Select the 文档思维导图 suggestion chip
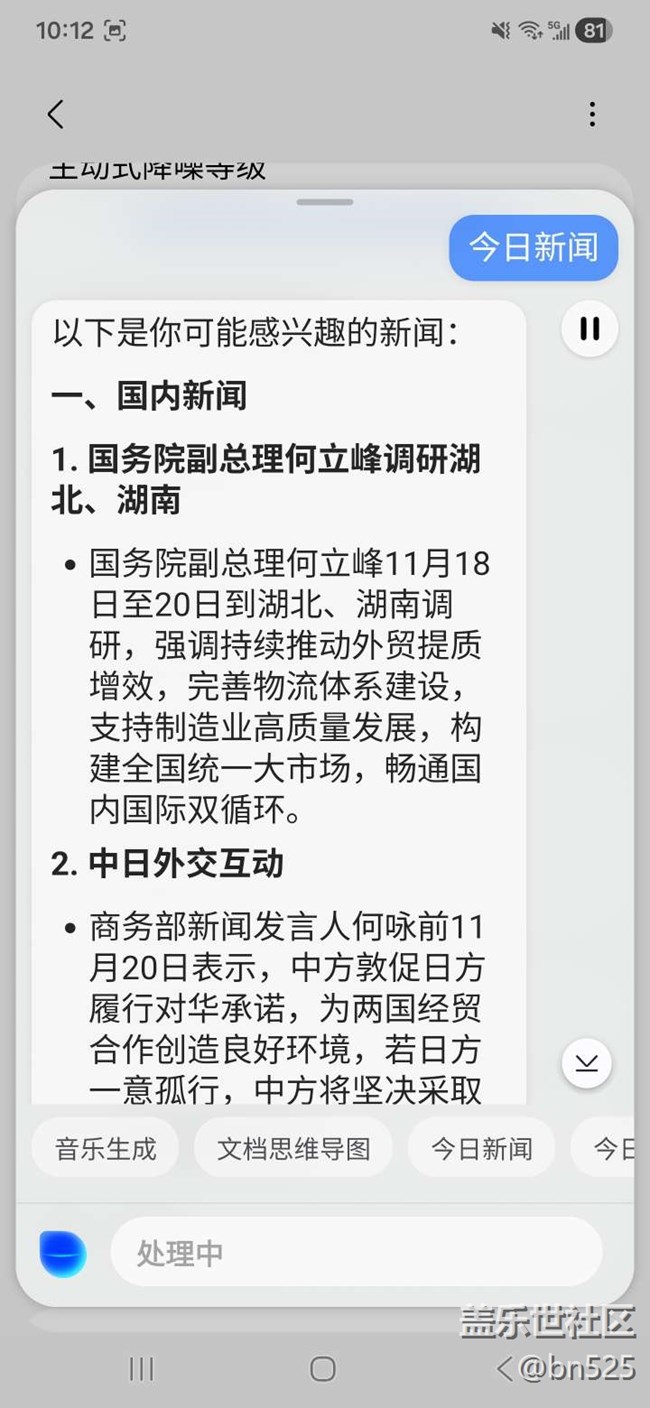650x1408 pixels. coord(293,1149)
